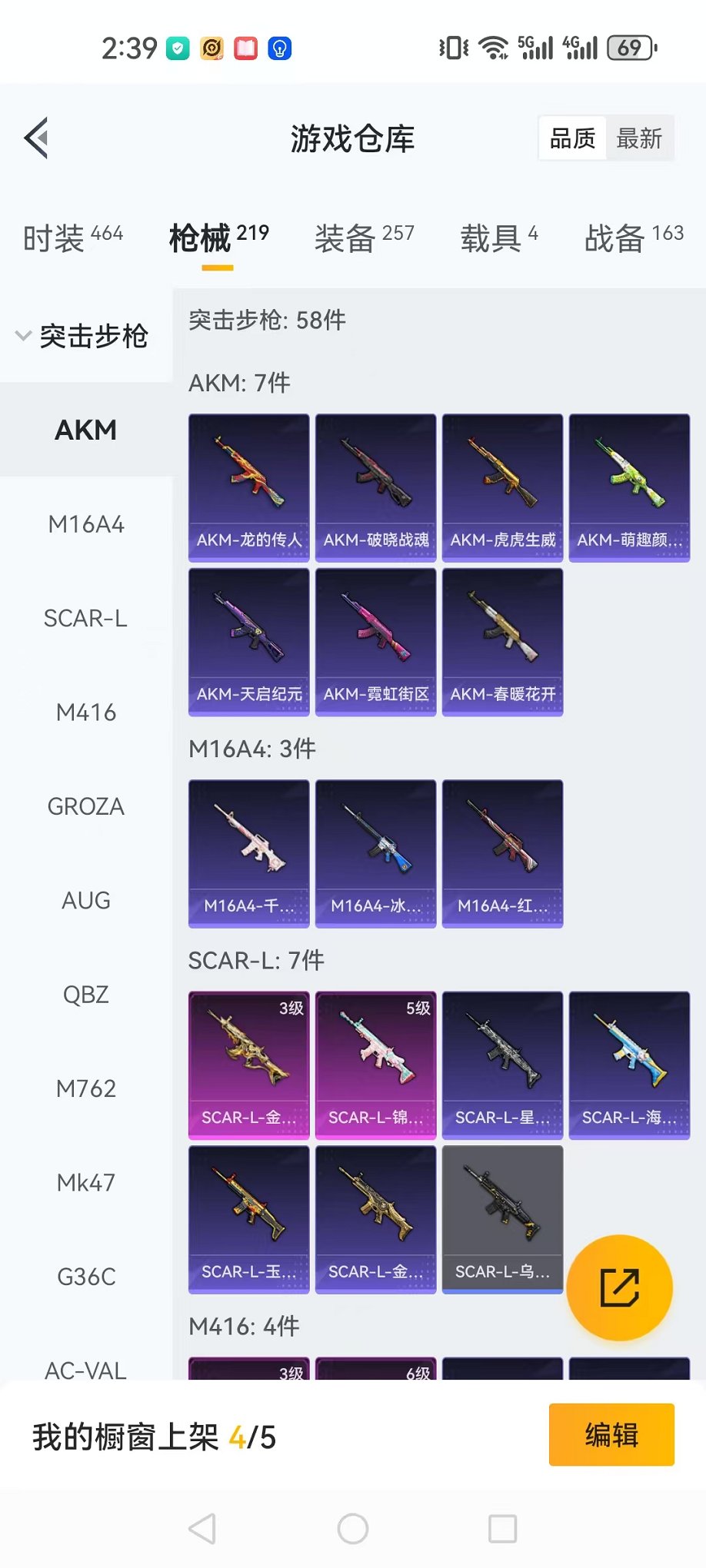Open the AKM-破晓战魂 skin
Viewport: 706px width, 1568px height.
376,488
